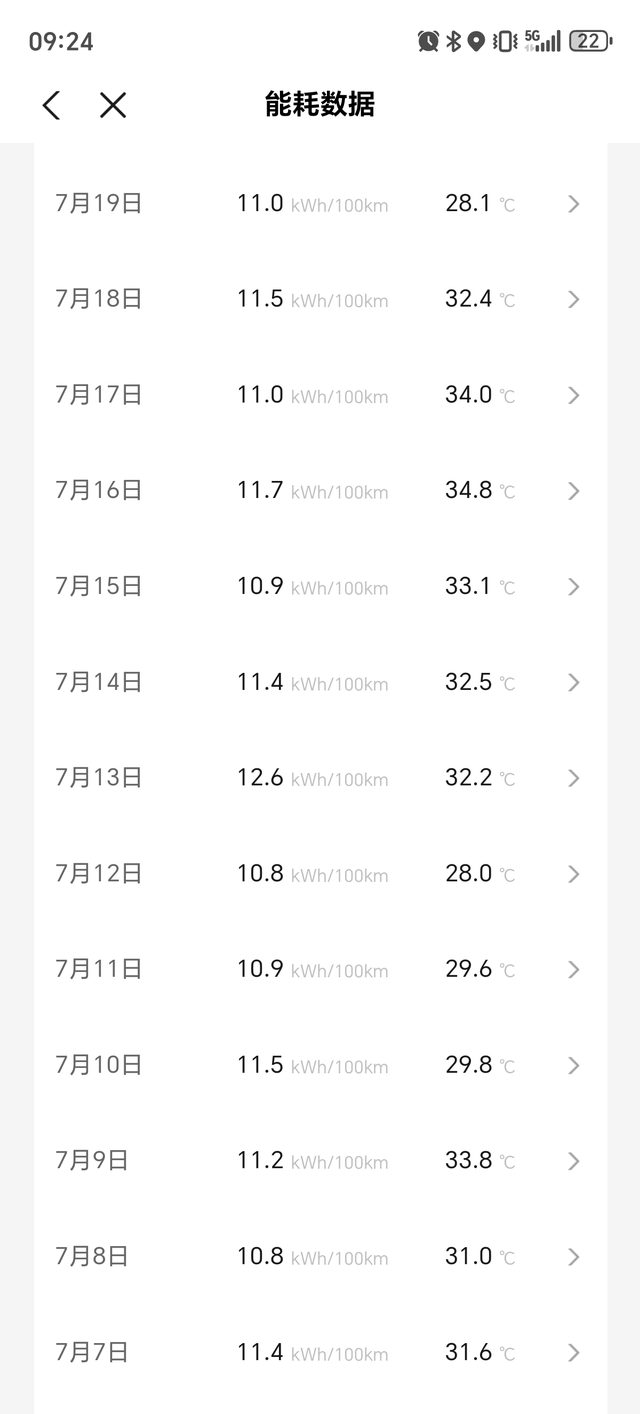Screen dimensions: 640x1414
Task: View the 7月14日 entry details
Action: point(320,682)
